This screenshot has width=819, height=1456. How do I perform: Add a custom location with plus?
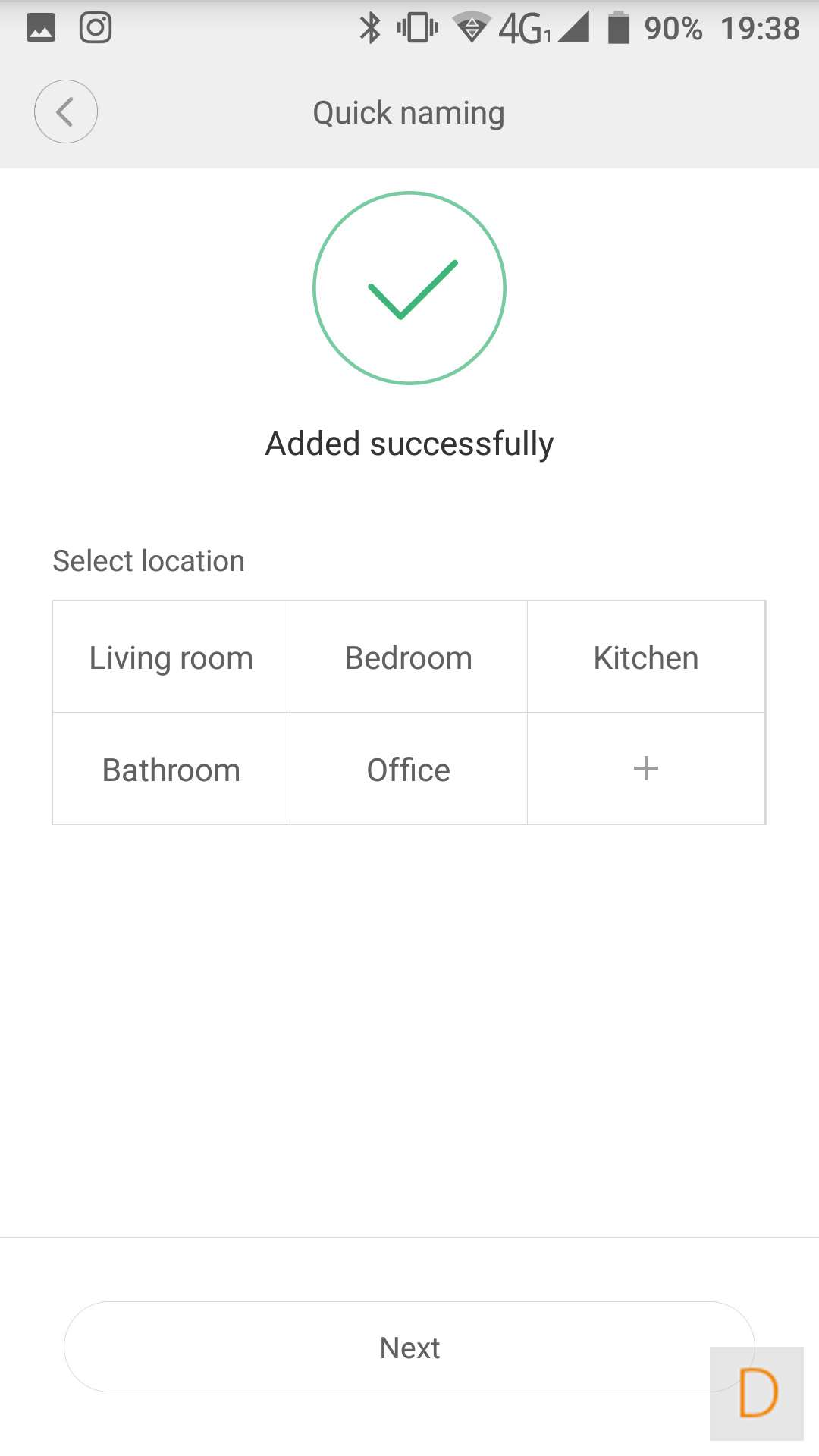tap(645, 768)
